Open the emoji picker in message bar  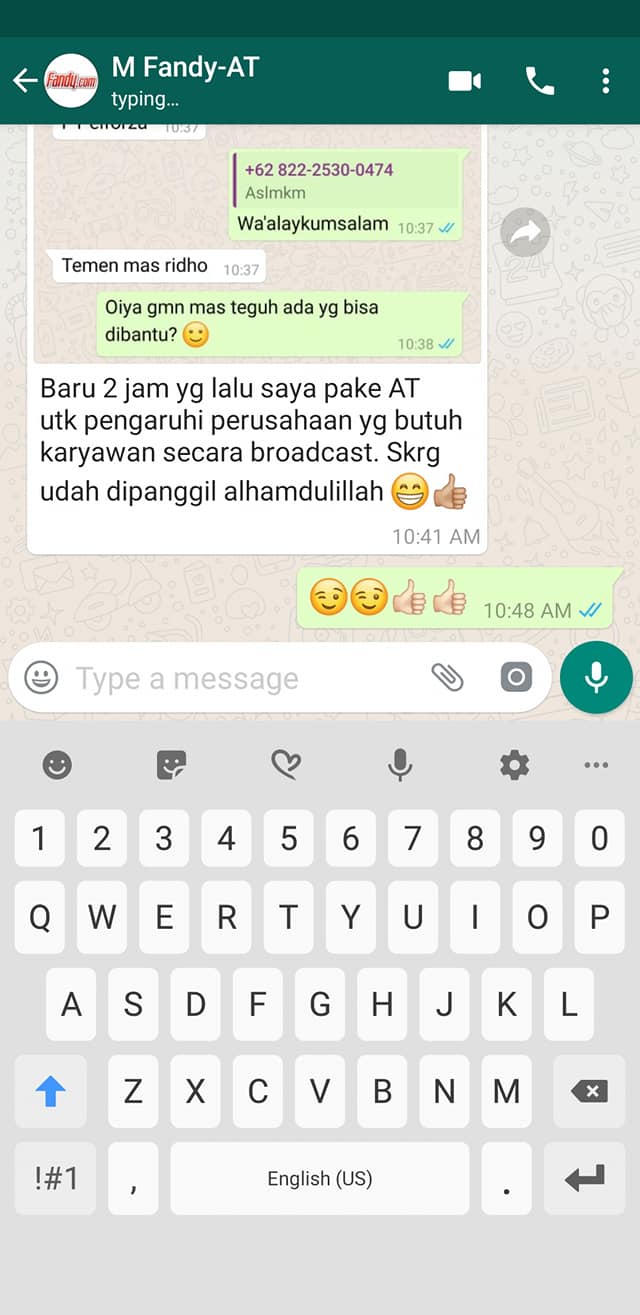tap(41, 678)
